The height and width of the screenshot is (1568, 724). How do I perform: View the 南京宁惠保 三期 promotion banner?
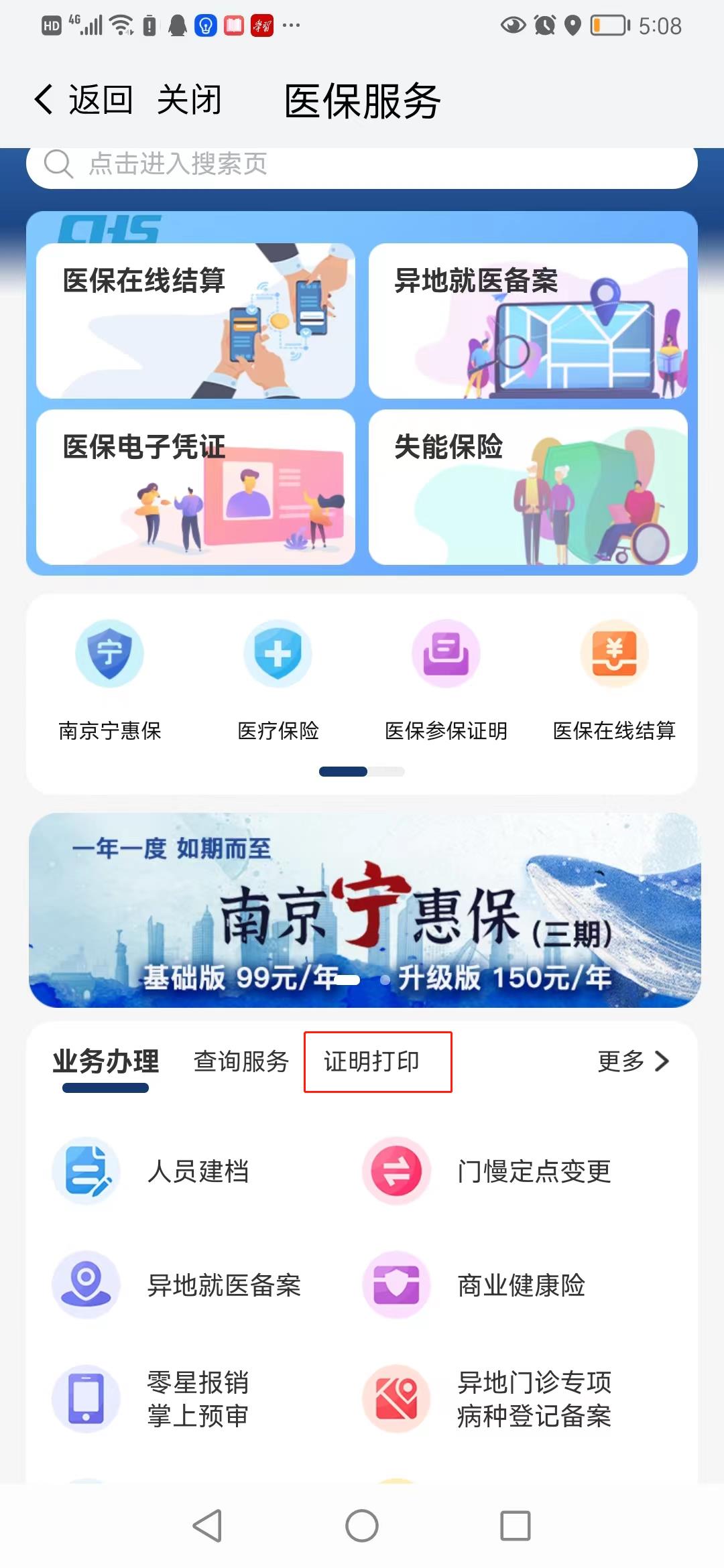coord(365,910)
